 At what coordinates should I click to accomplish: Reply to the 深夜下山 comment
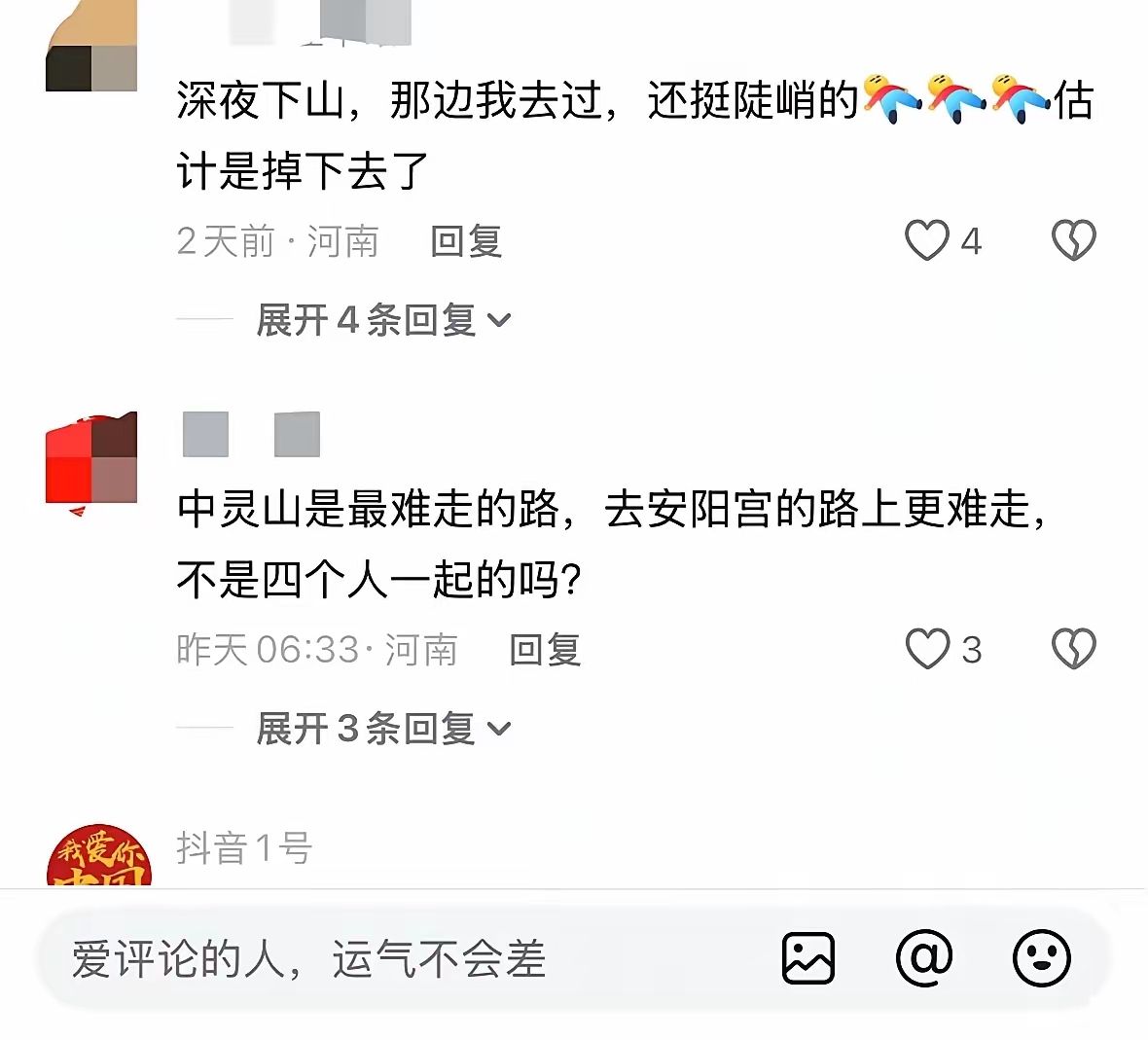point(466,241)
